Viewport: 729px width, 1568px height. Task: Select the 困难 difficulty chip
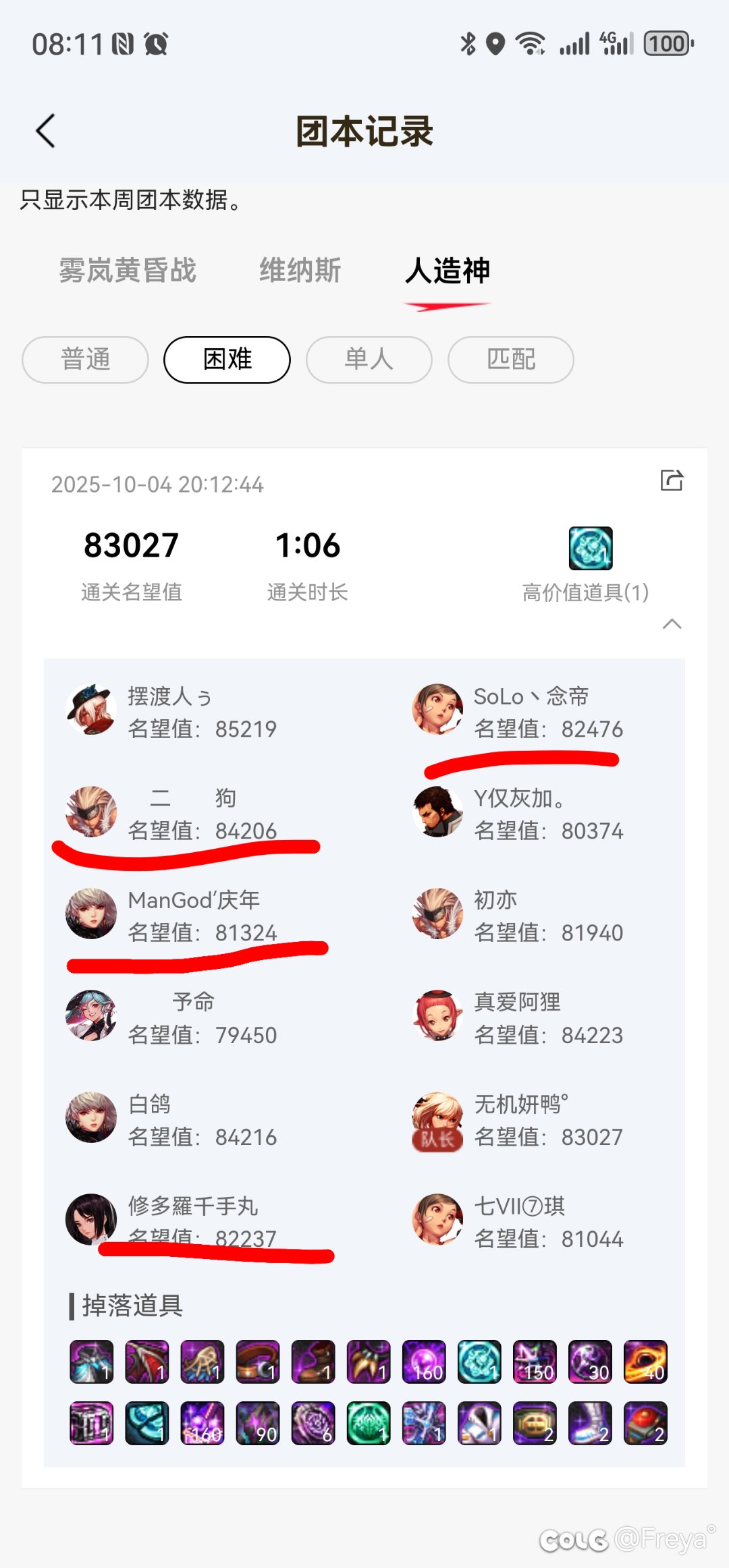tap(227, 360)
